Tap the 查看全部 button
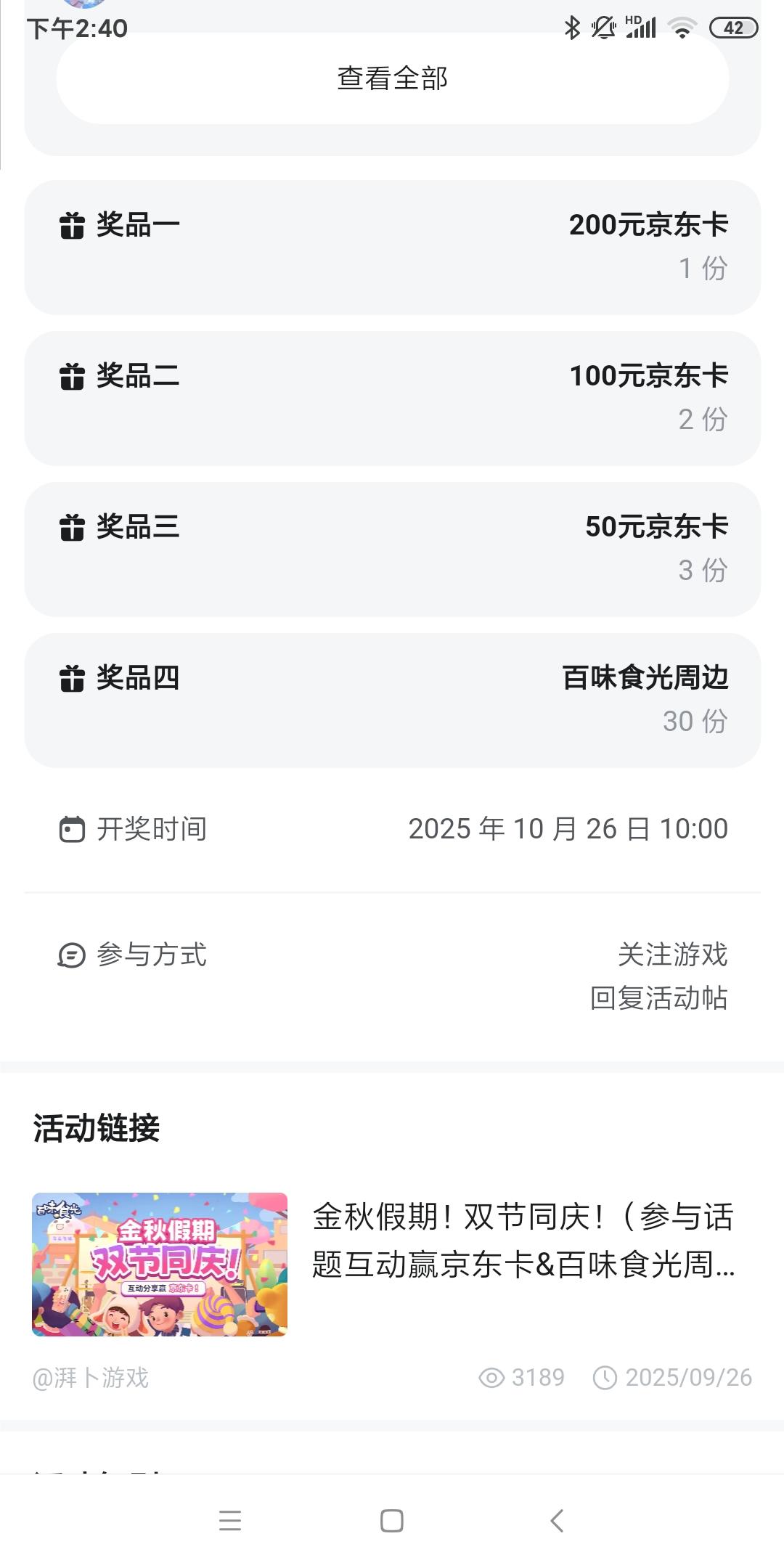This screenshot has height=1568, width=784. click(x=392, y=78)
